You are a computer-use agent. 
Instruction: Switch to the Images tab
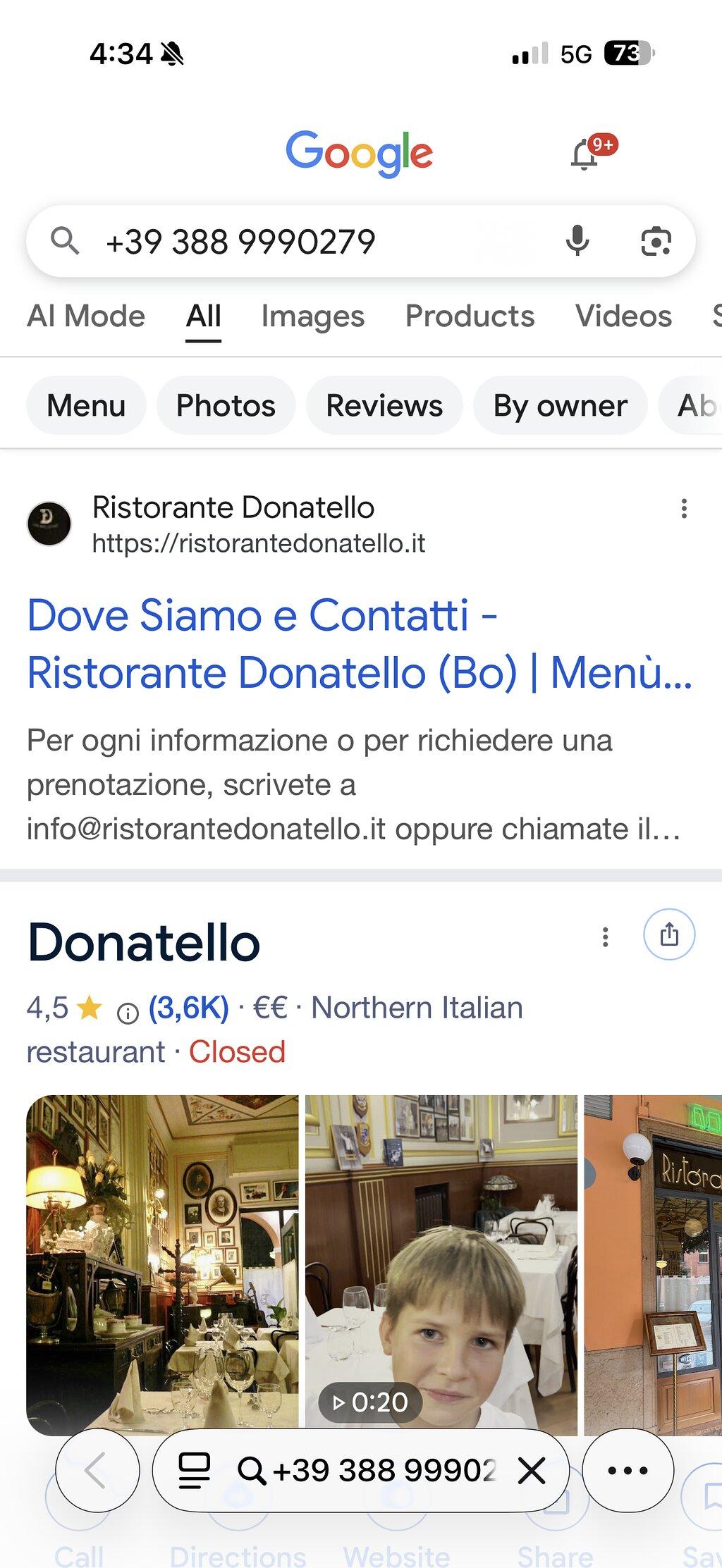pos(313,316)
